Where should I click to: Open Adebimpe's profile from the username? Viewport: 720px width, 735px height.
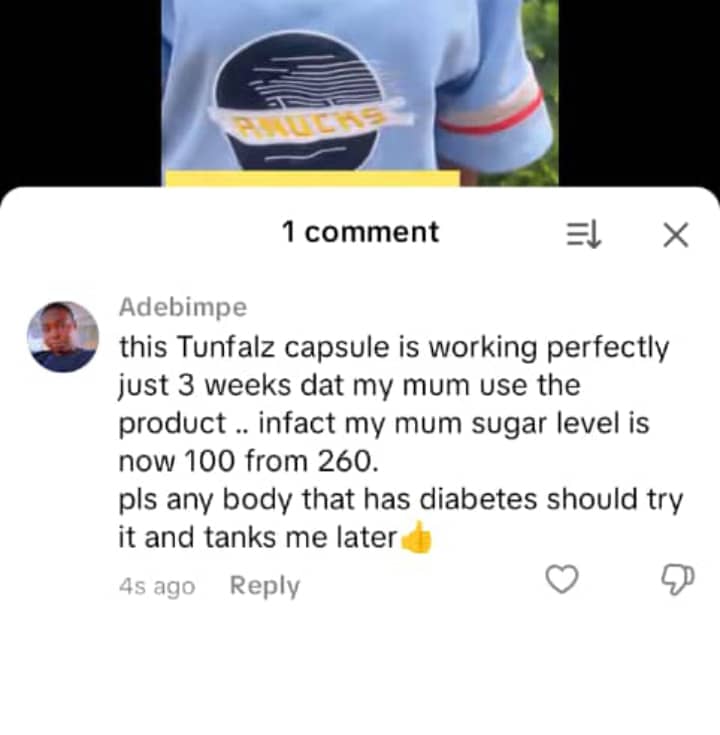182,307
